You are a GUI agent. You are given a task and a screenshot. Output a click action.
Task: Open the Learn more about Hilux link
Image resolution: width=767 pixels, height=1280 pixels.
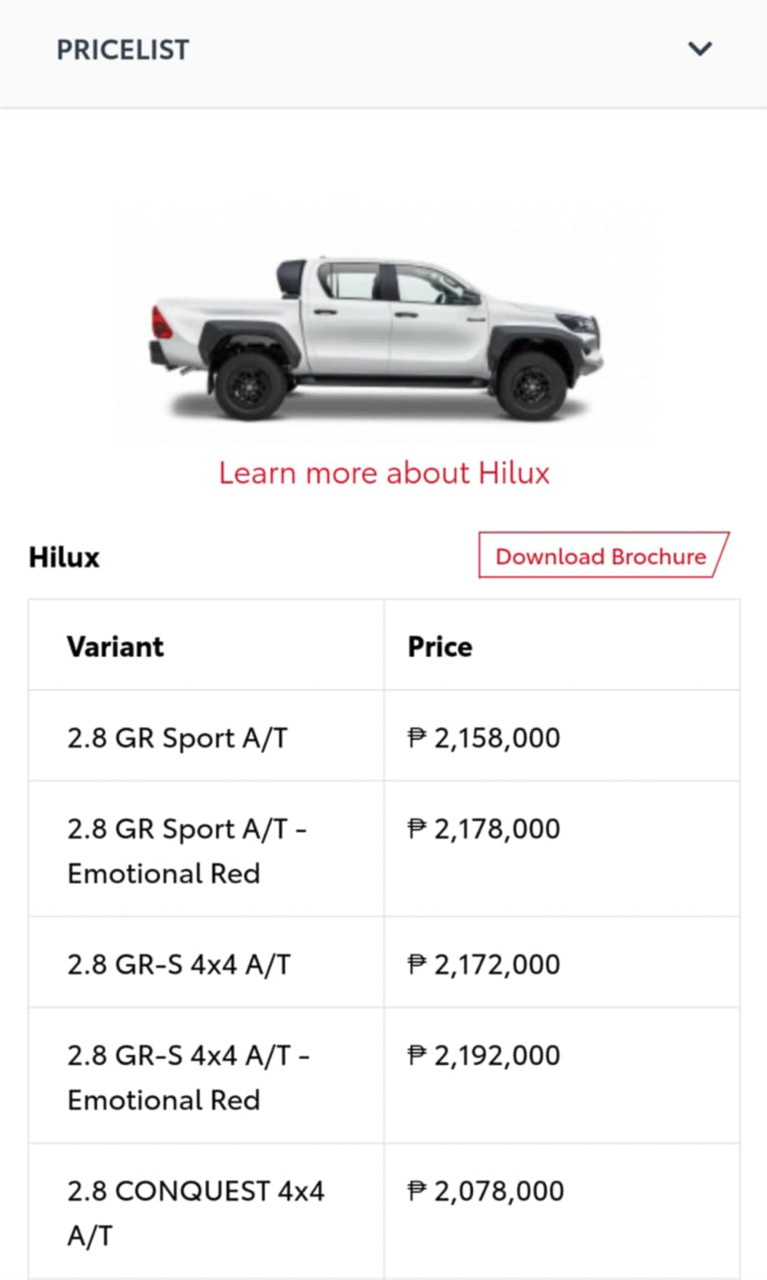tap(384, 473)
